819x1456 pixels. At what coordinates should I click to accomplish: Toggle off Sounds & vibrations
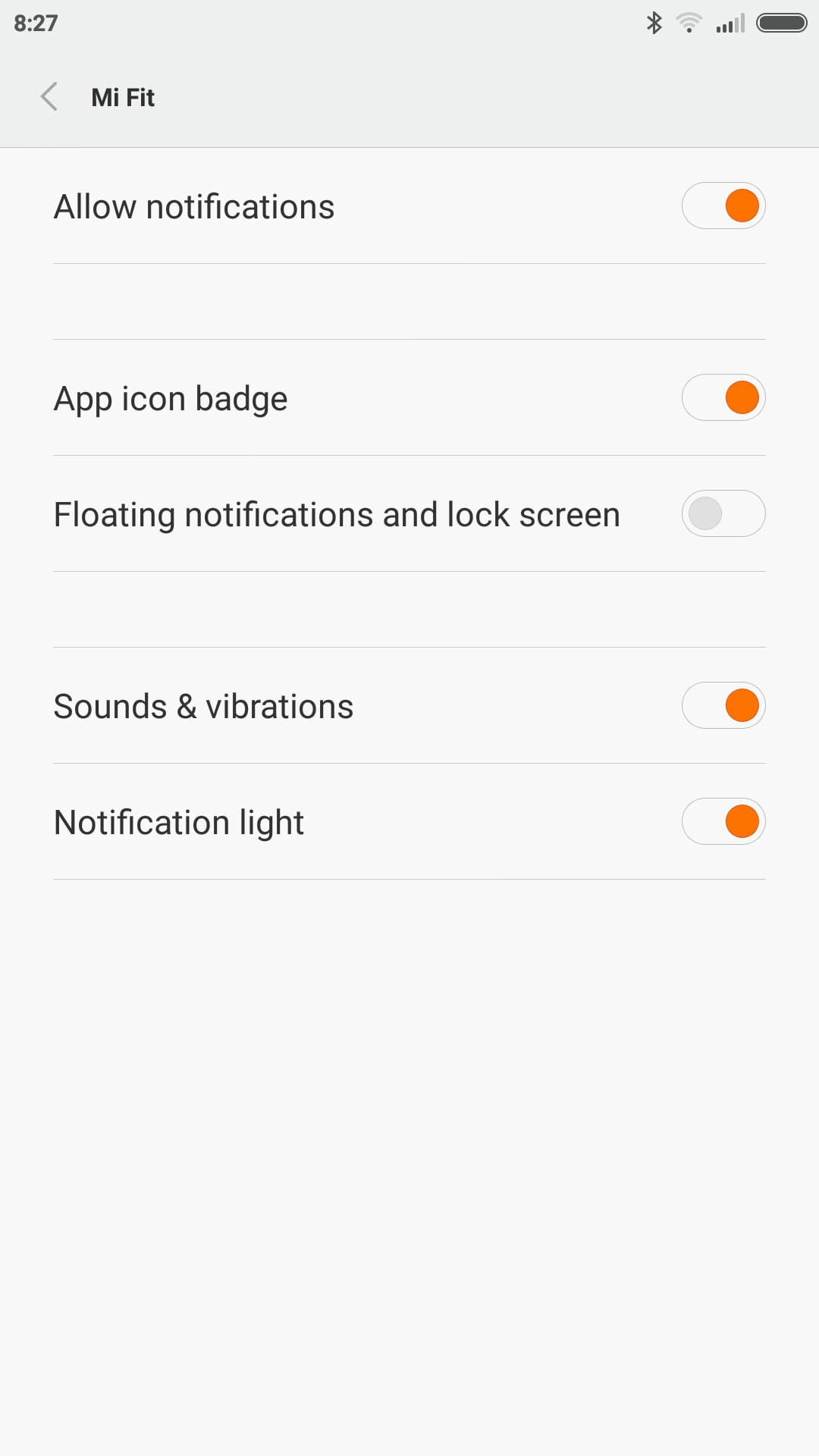click(x=723, y=705)
